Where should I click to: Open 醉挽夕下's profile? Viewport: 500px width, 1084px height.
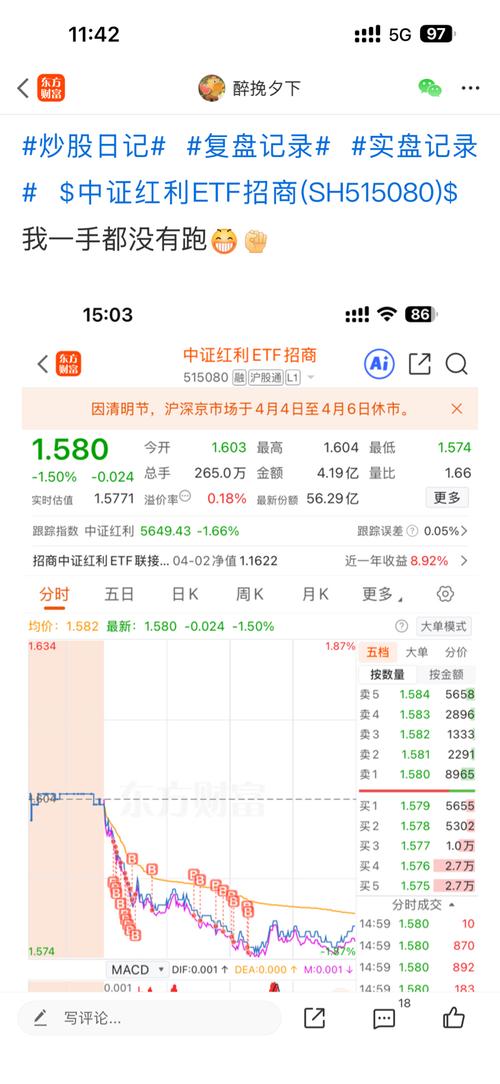[x=250, y=88]
